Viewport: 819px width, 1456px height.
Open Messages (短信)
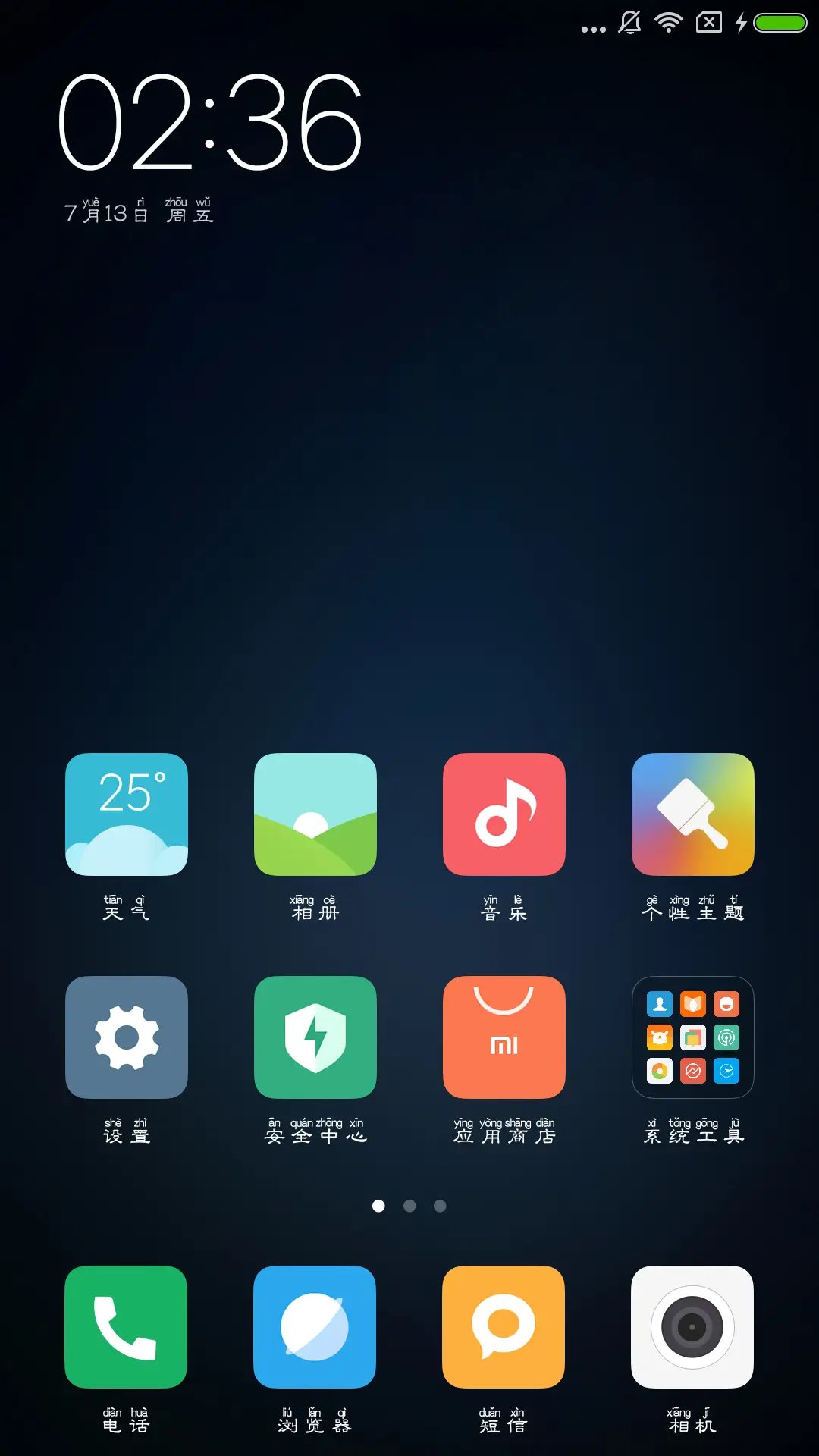[504, 1327]
